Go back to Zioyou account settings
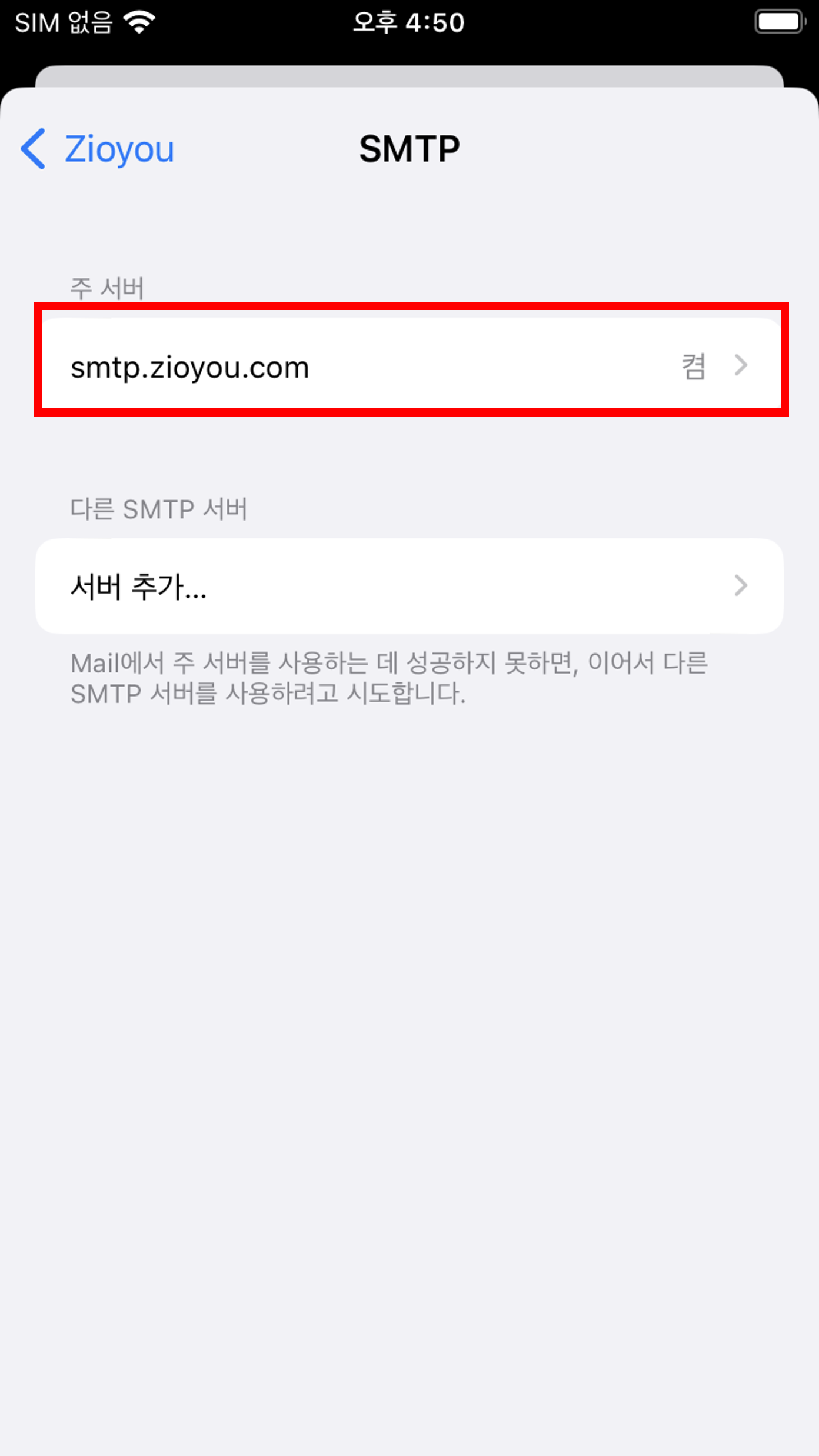 pos(98,149)
